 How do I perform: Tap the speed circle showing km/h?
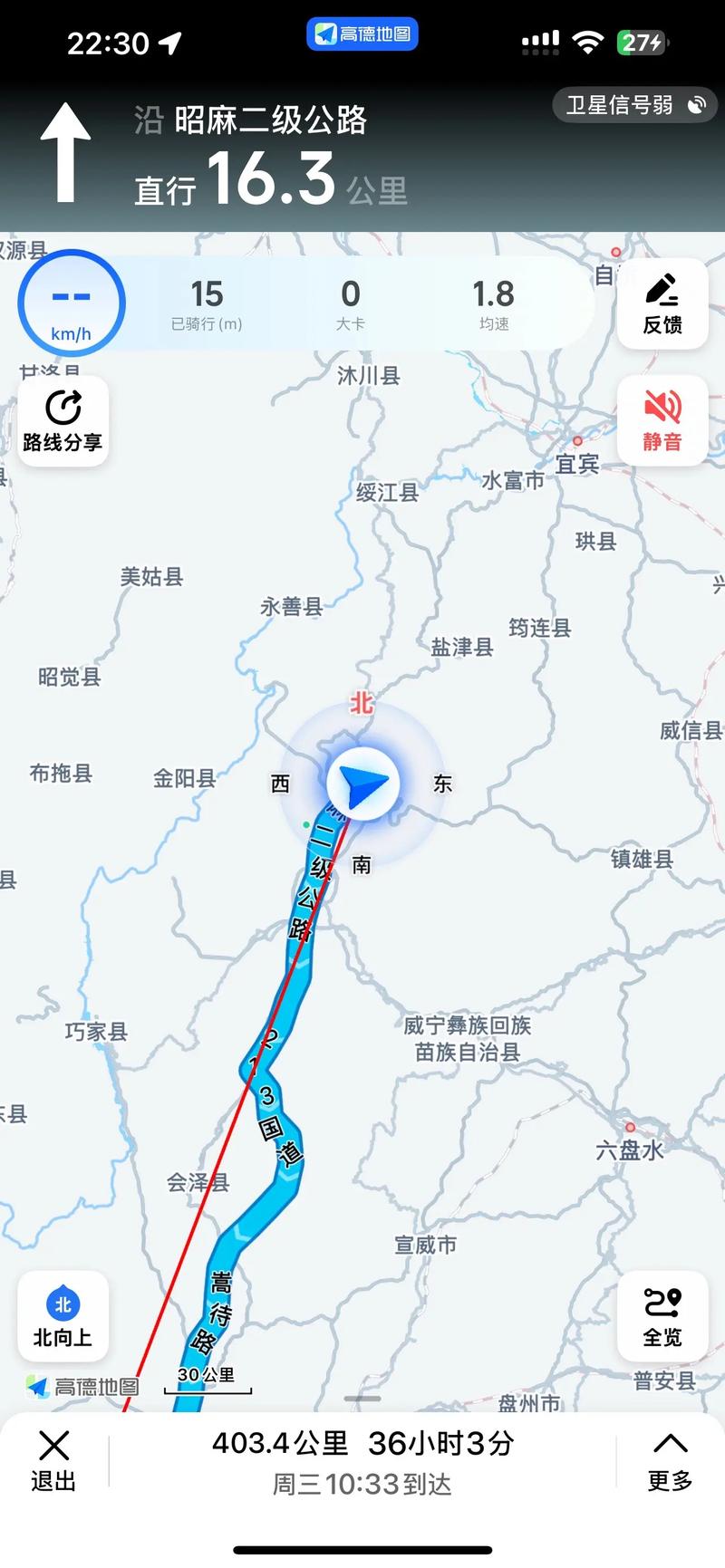tap(71, 303)
